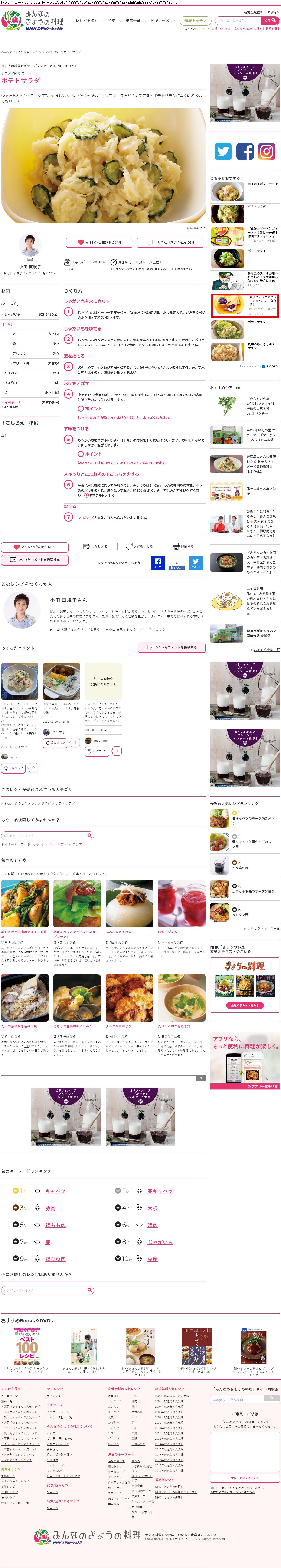The width and height of the screenshot is (281, 1568).
Task: Select the キャベツ keyword ranking link
Action: point(55,1191)
